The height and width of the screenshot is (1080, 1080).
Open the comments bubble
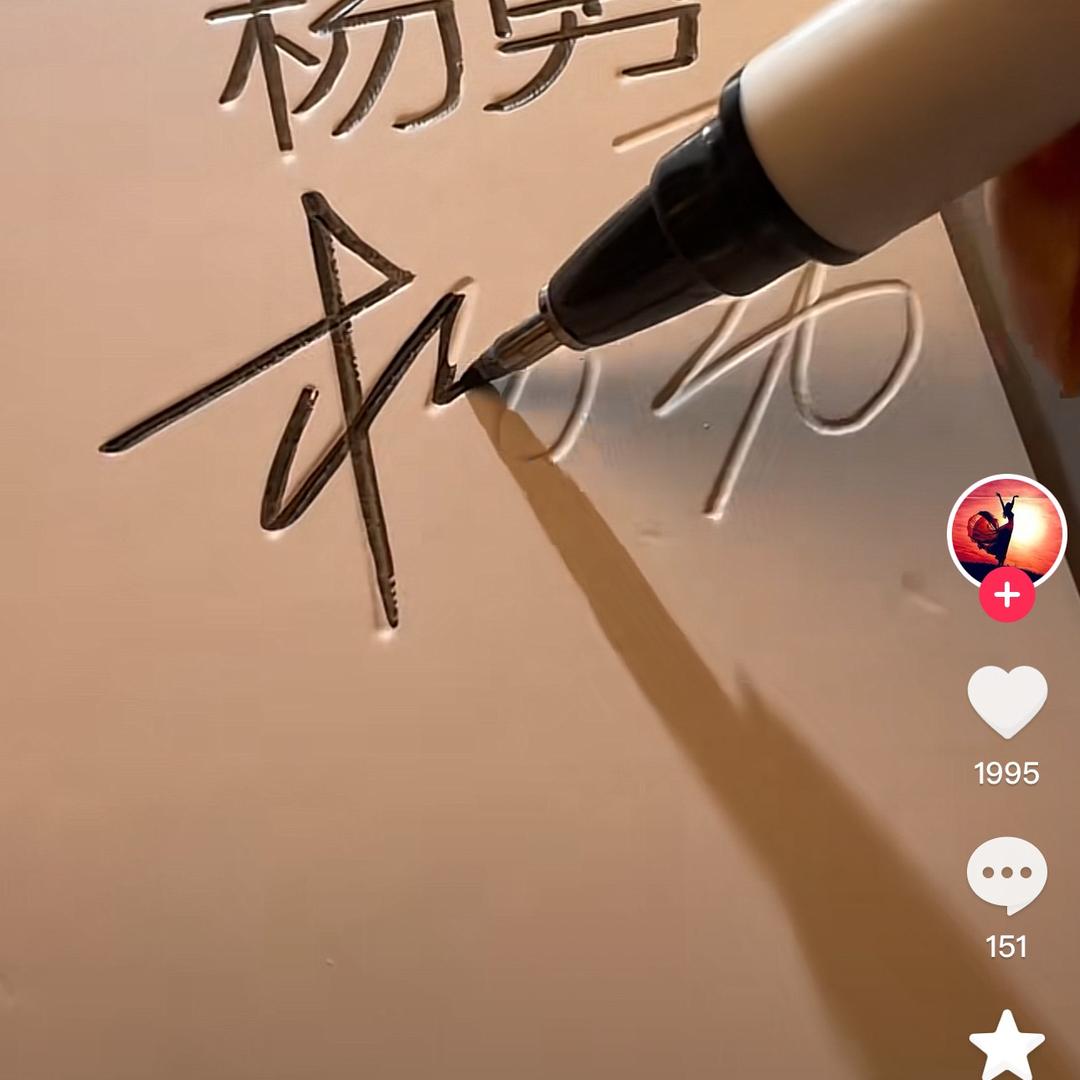pos(1006,874)
